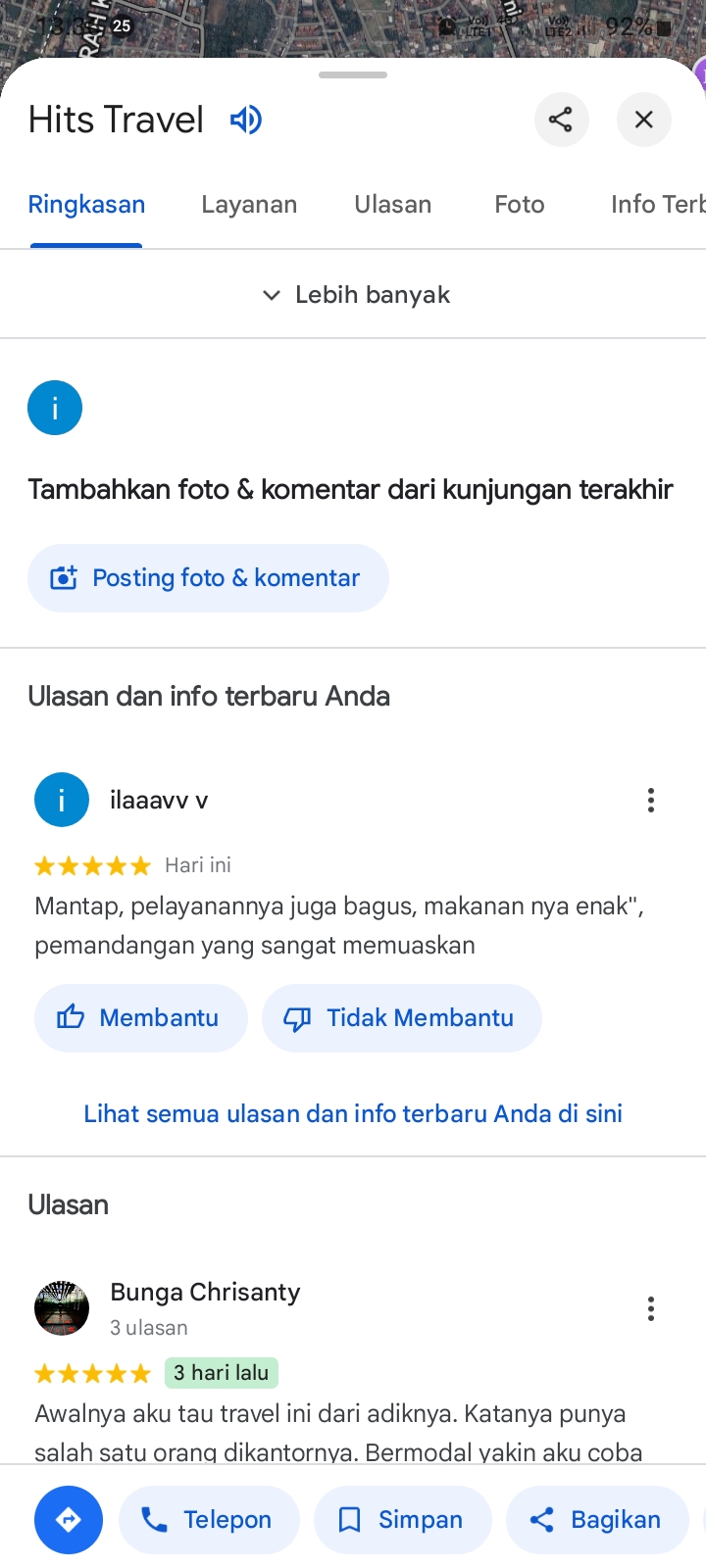
Task: Call Hits Travel with Telepon
Action: [x=209, y=1520]
